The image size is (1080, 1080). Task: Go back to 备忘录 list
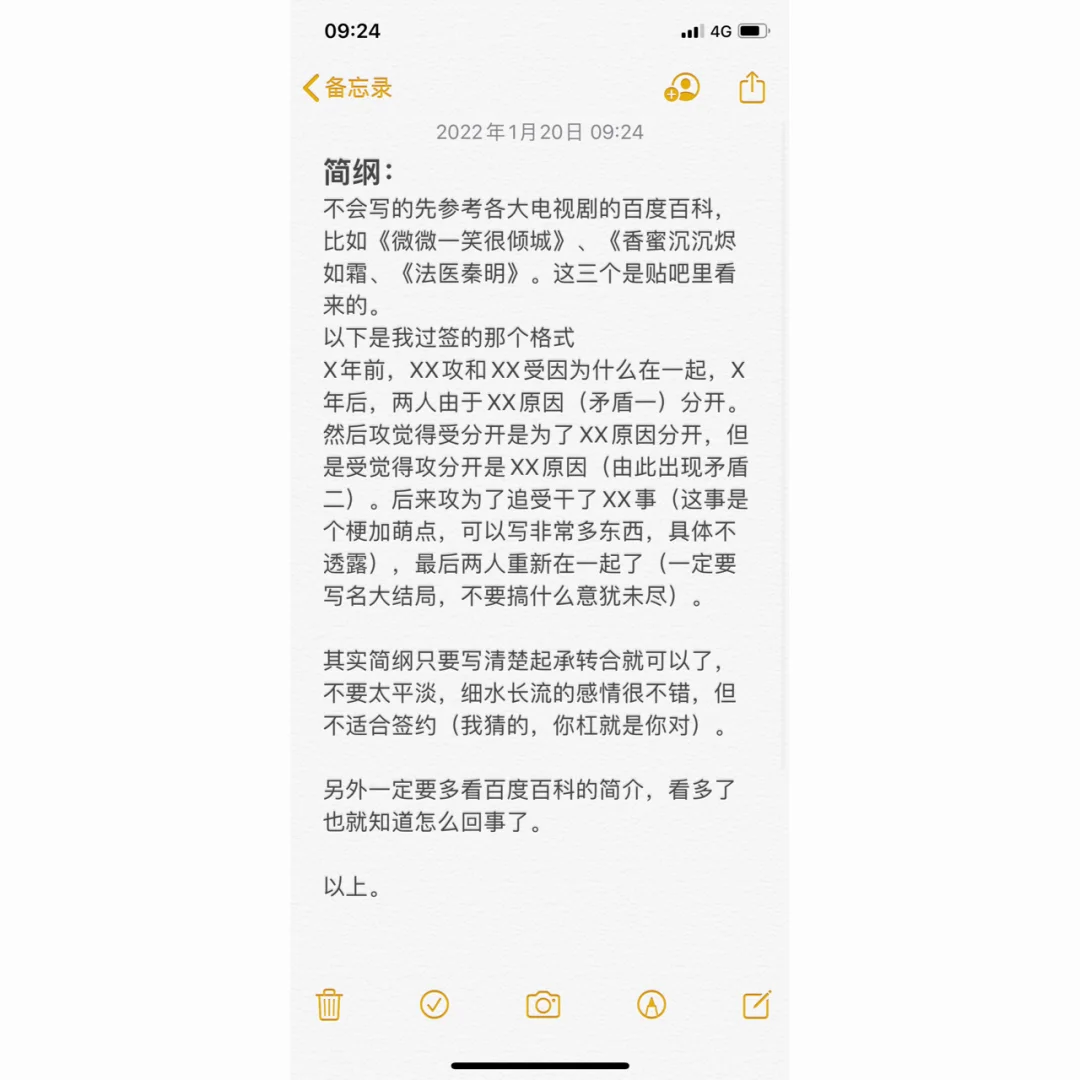[x=347, y=88]
